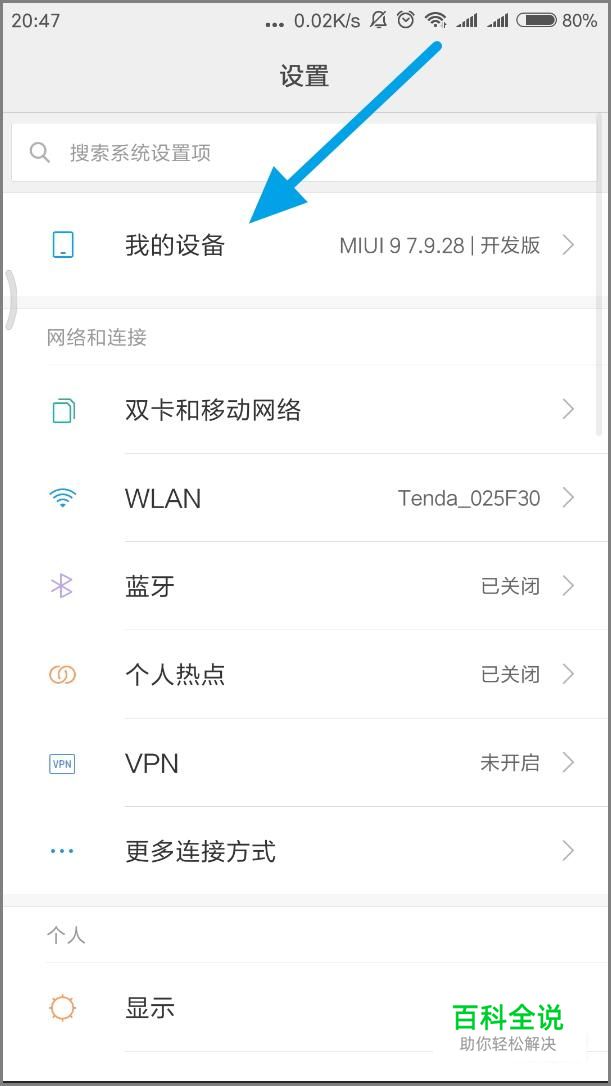Open 个人热点 settings
611x1086 pixels.
click(306, 674)
